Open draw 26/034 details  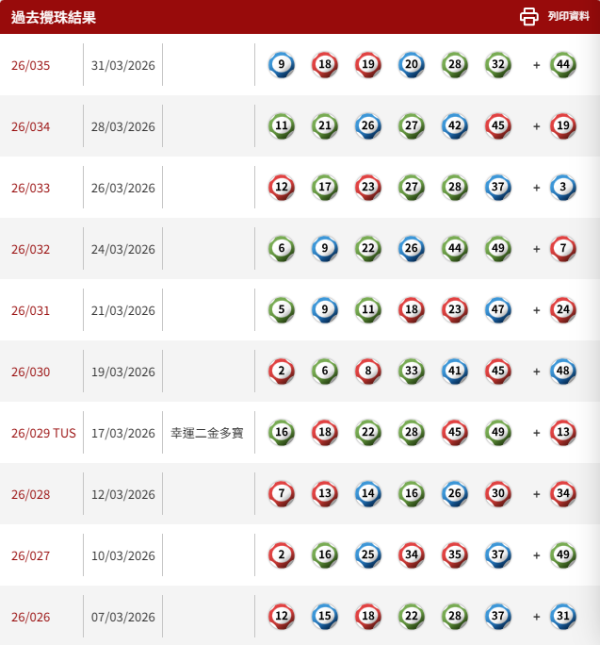tap(31, 126)
